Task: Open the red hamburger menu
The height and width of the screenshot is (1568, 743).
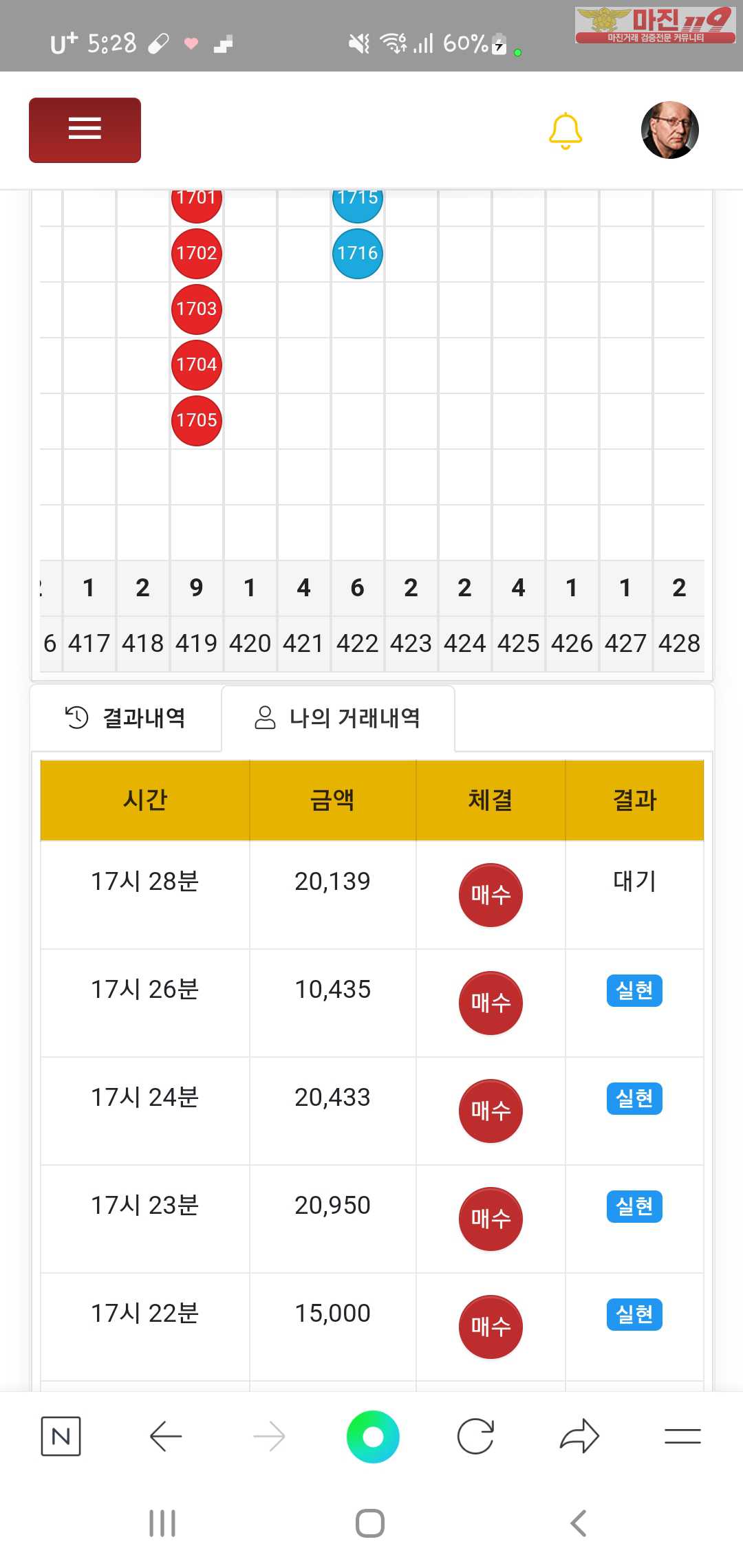Action: coord(85,130)
